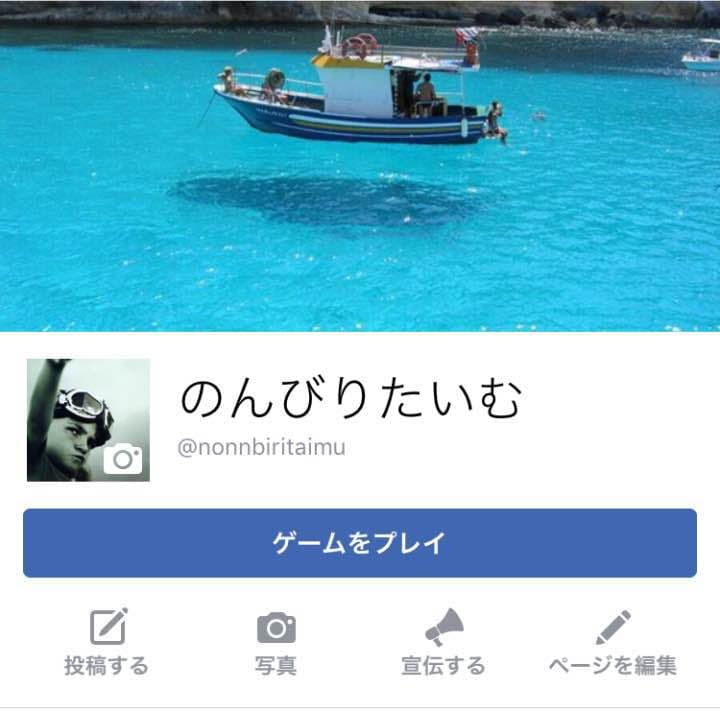
Task: Select the username @nonnbiritaimu
Action: coord(264,446)
